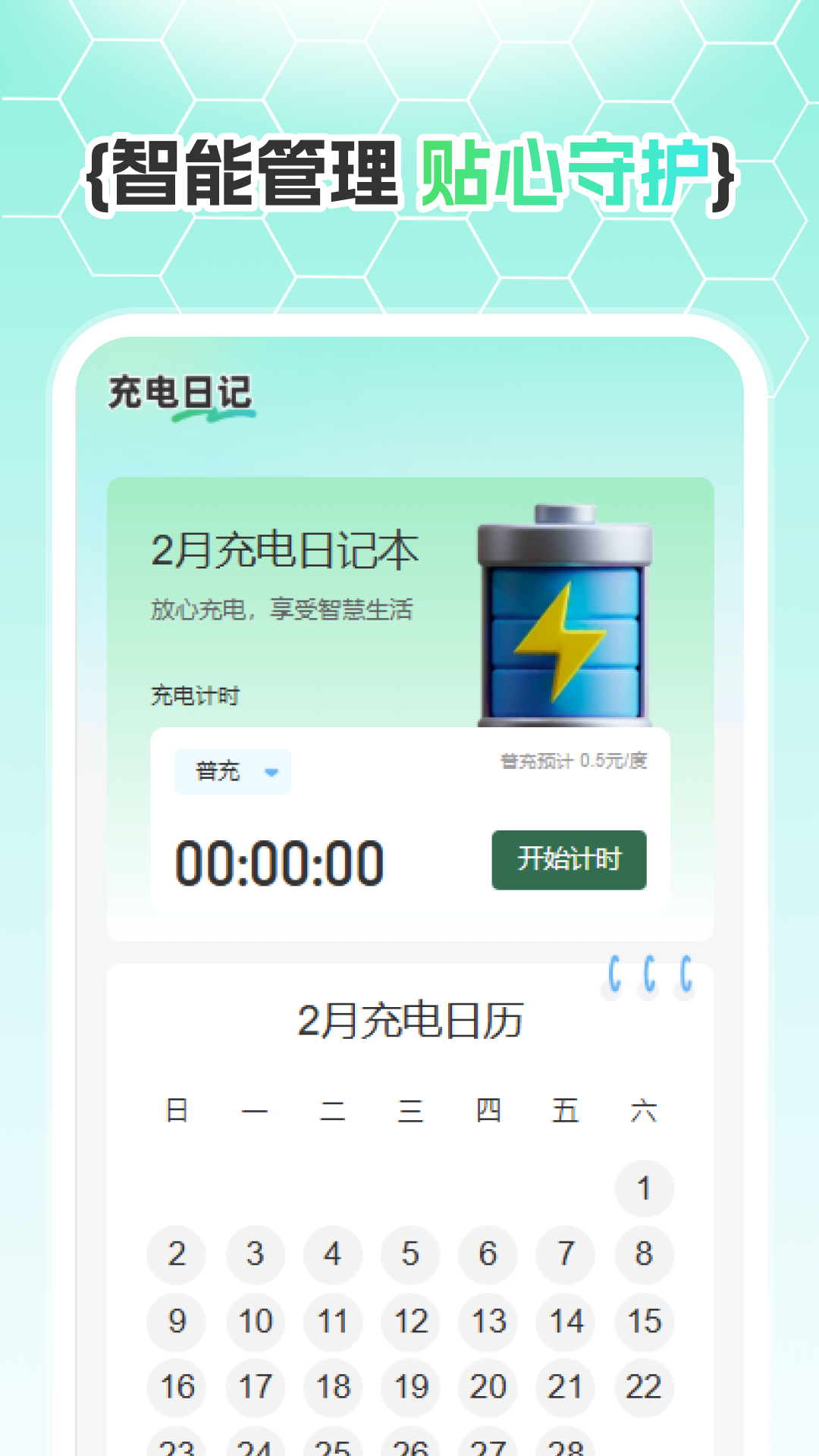Screen dimensions: 819x1456
Task: Tap 开始计时 to start the charging timer
Action: (x=570, y=859)
